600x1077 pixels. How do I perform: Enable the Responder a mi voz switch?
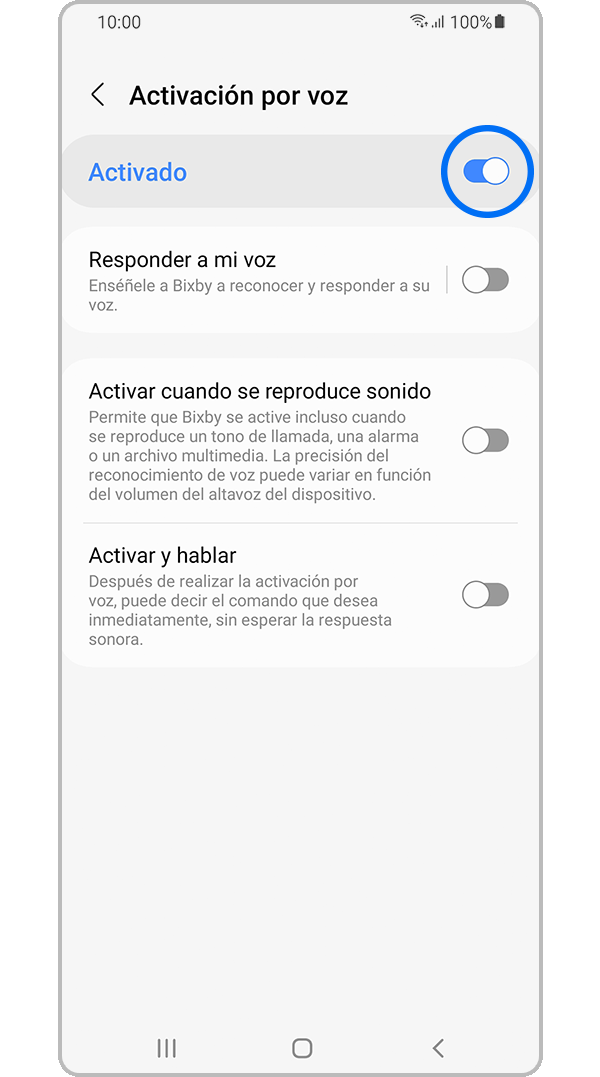[x=486, y=280]
